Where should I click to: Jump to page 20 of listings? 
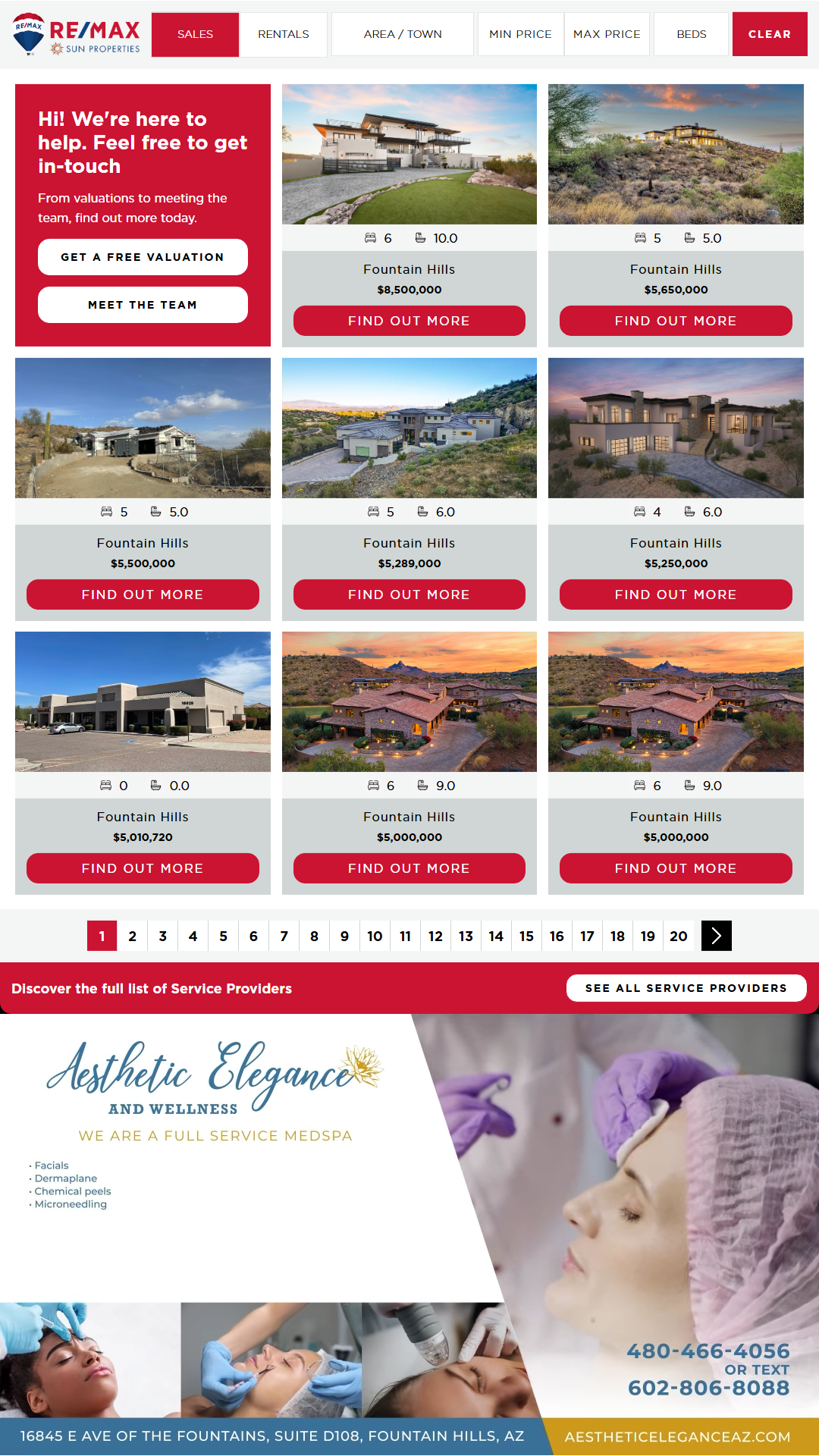coord(678,936)
